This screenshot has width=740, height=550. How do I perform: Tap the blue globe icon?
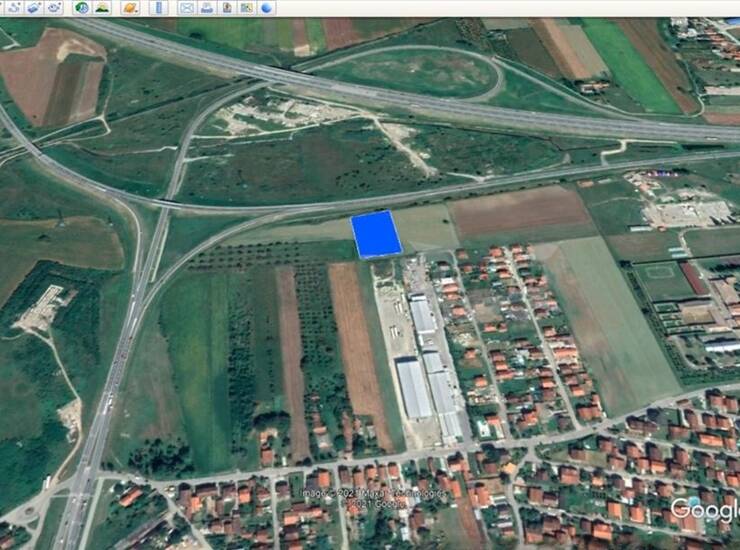266,7
